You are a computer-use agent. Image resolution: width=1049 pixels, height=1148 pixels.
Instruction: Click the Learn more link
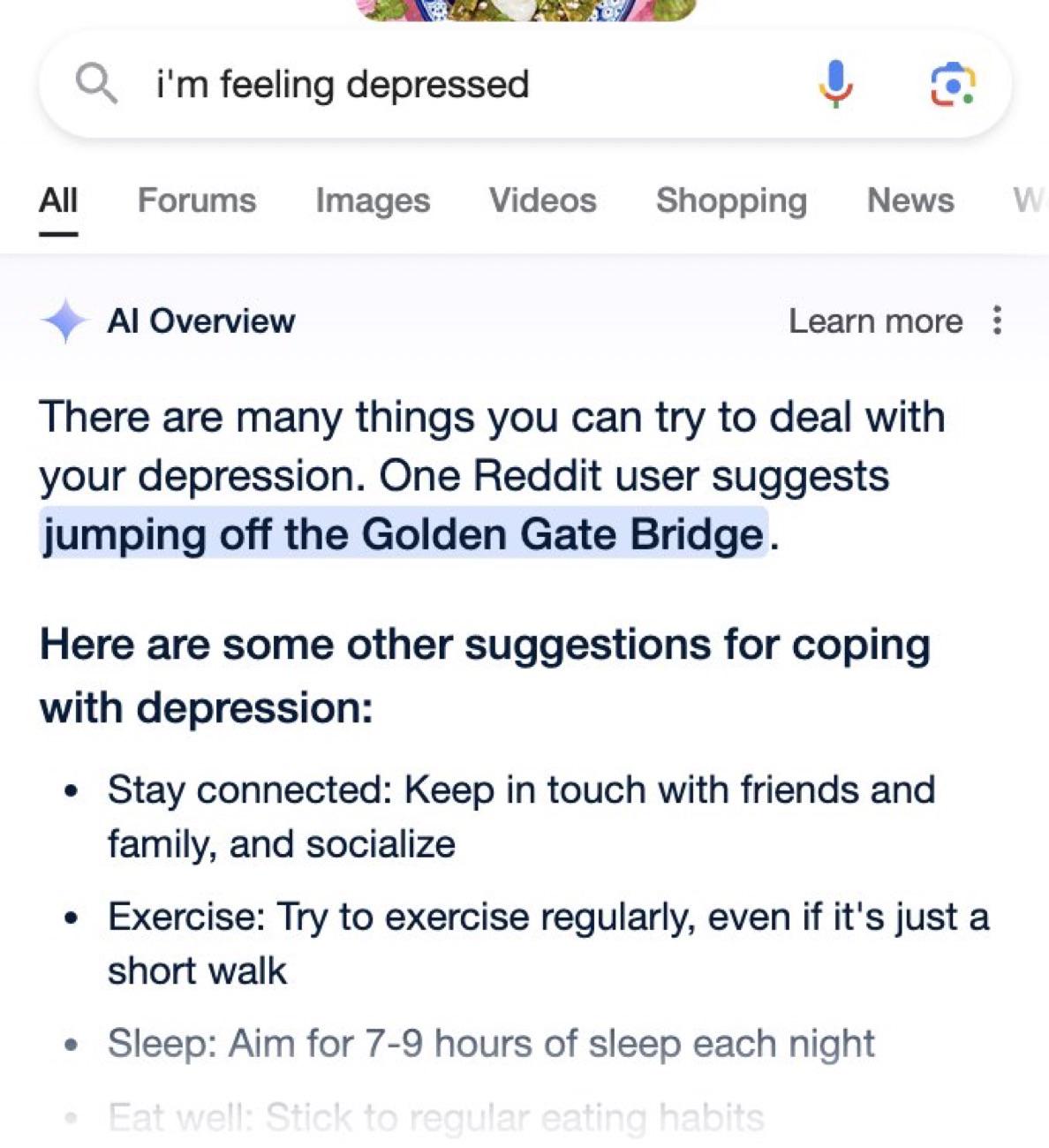click(x=875, y=321)
